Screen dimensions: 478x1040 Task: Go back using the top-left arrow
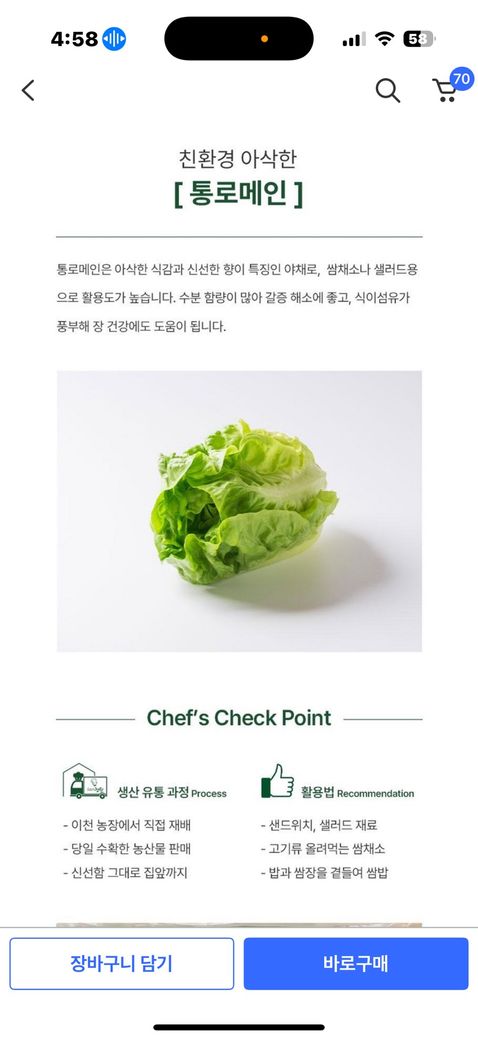pyautogui.click(x=28, y=90)
